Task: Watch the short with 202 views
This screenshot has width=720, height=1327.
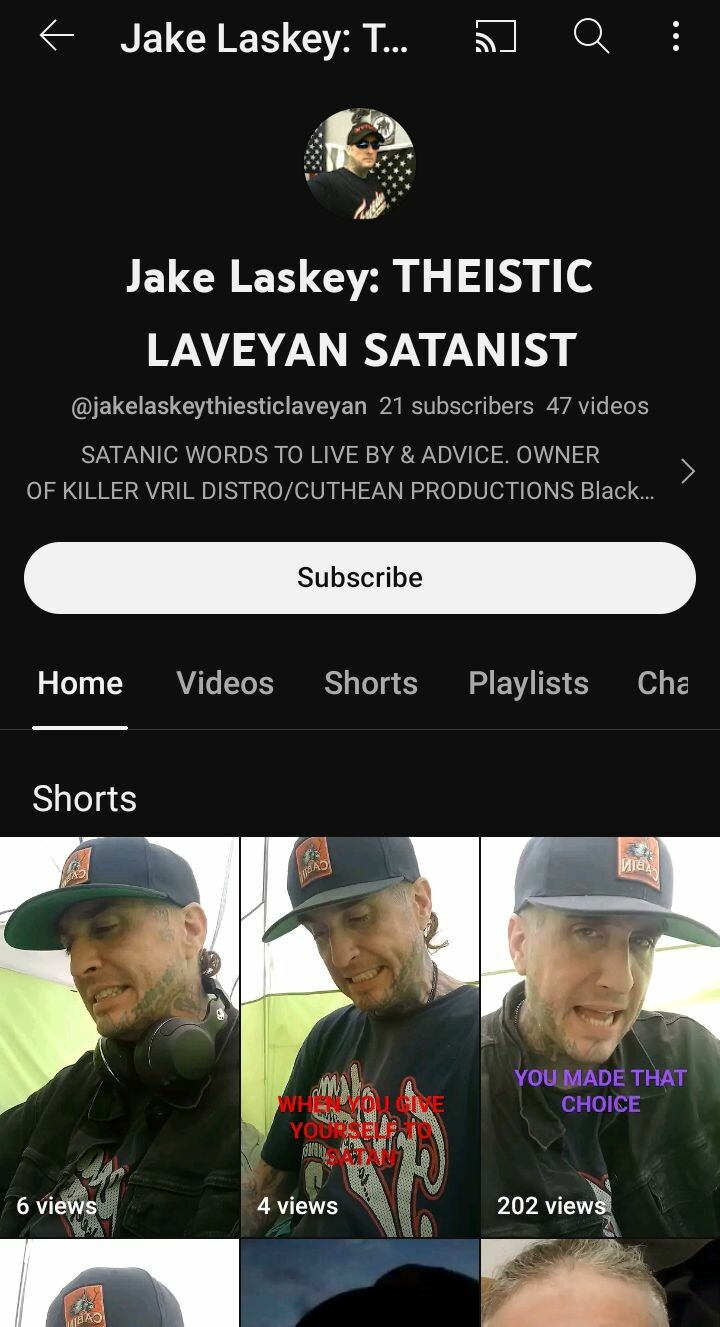Action: (600, 1036)
